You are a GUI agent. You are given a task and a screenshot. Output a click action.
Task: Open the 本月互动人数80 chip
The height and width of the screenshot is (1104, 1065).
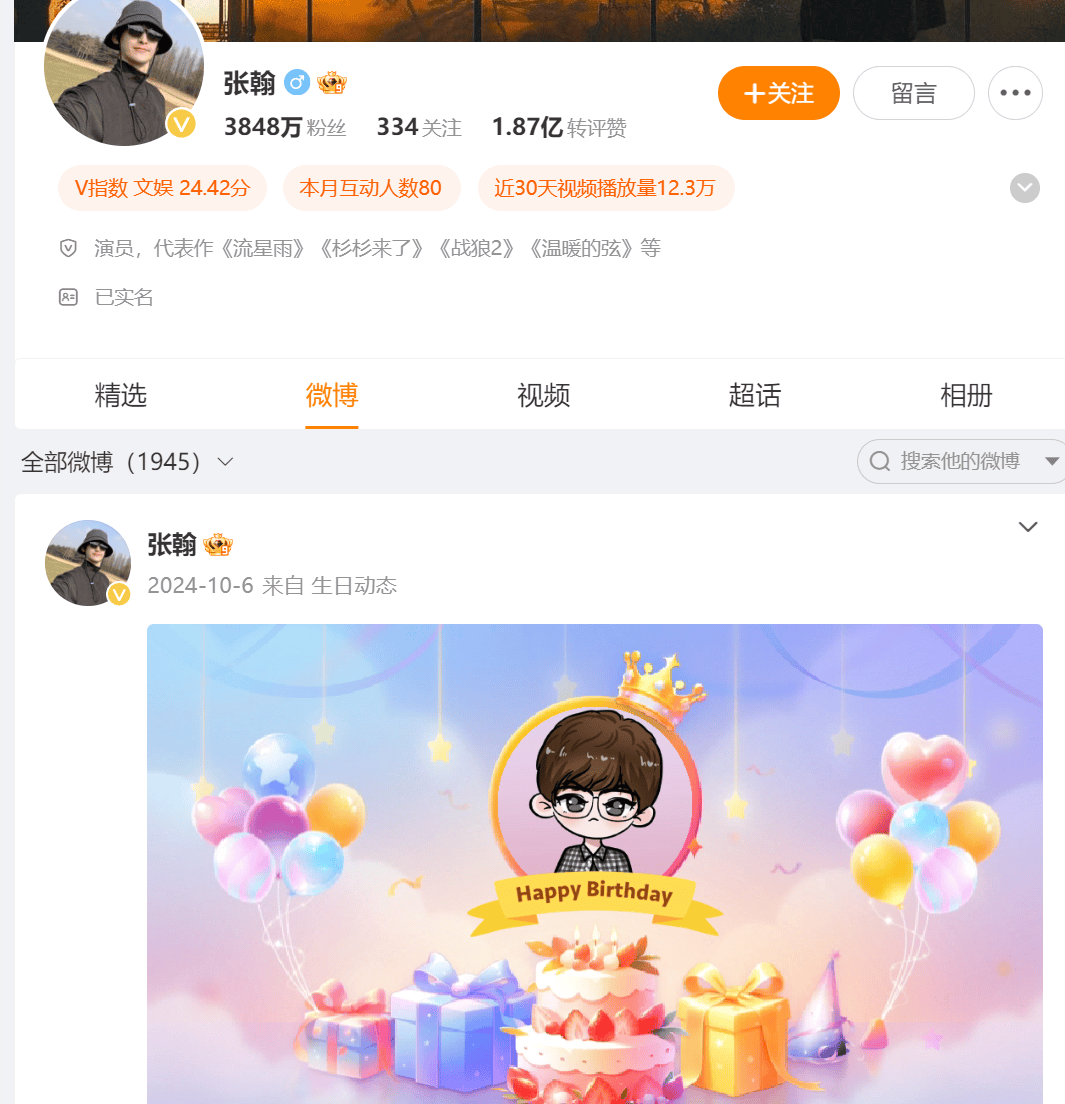coord(371,188)
